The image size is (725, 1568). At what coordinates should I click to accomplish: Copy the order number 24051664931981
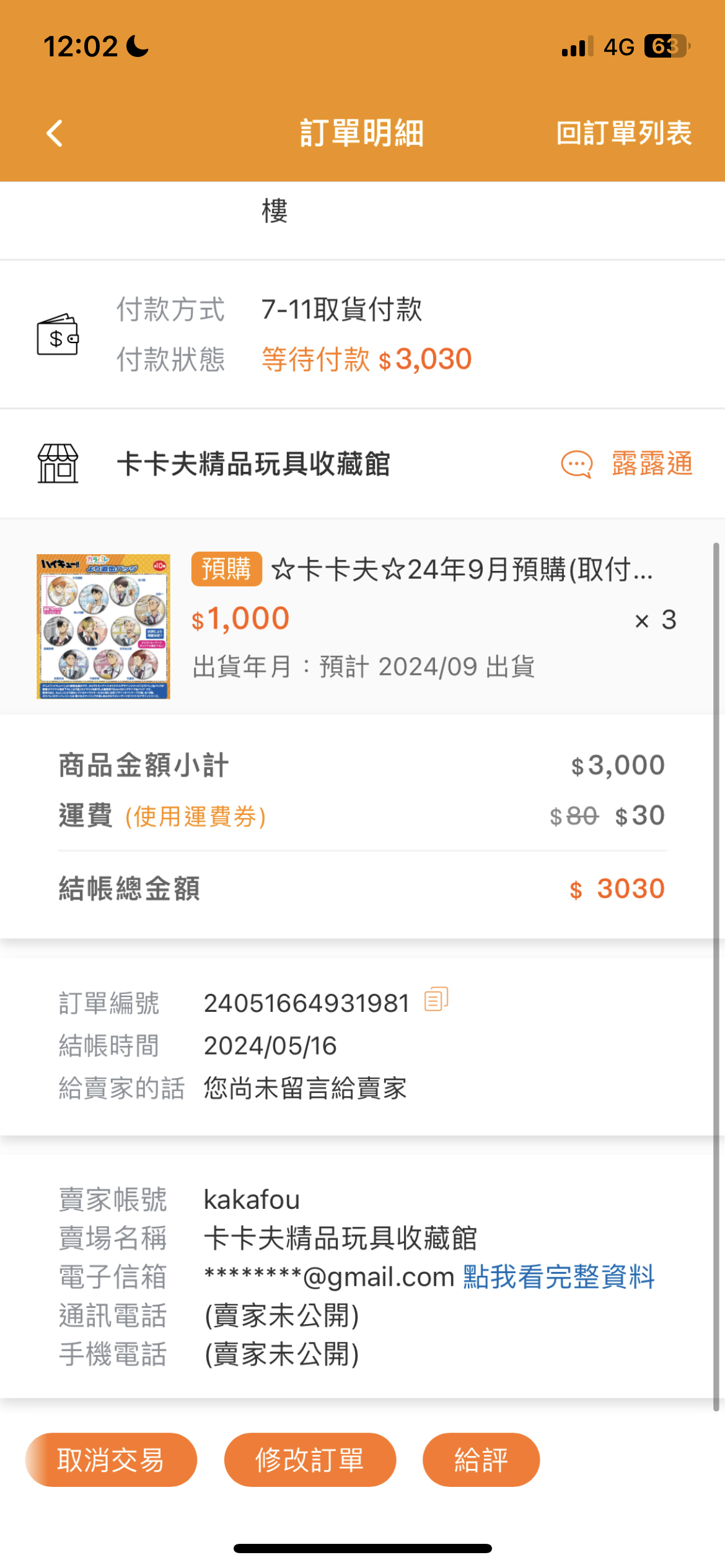coord(436,999)
